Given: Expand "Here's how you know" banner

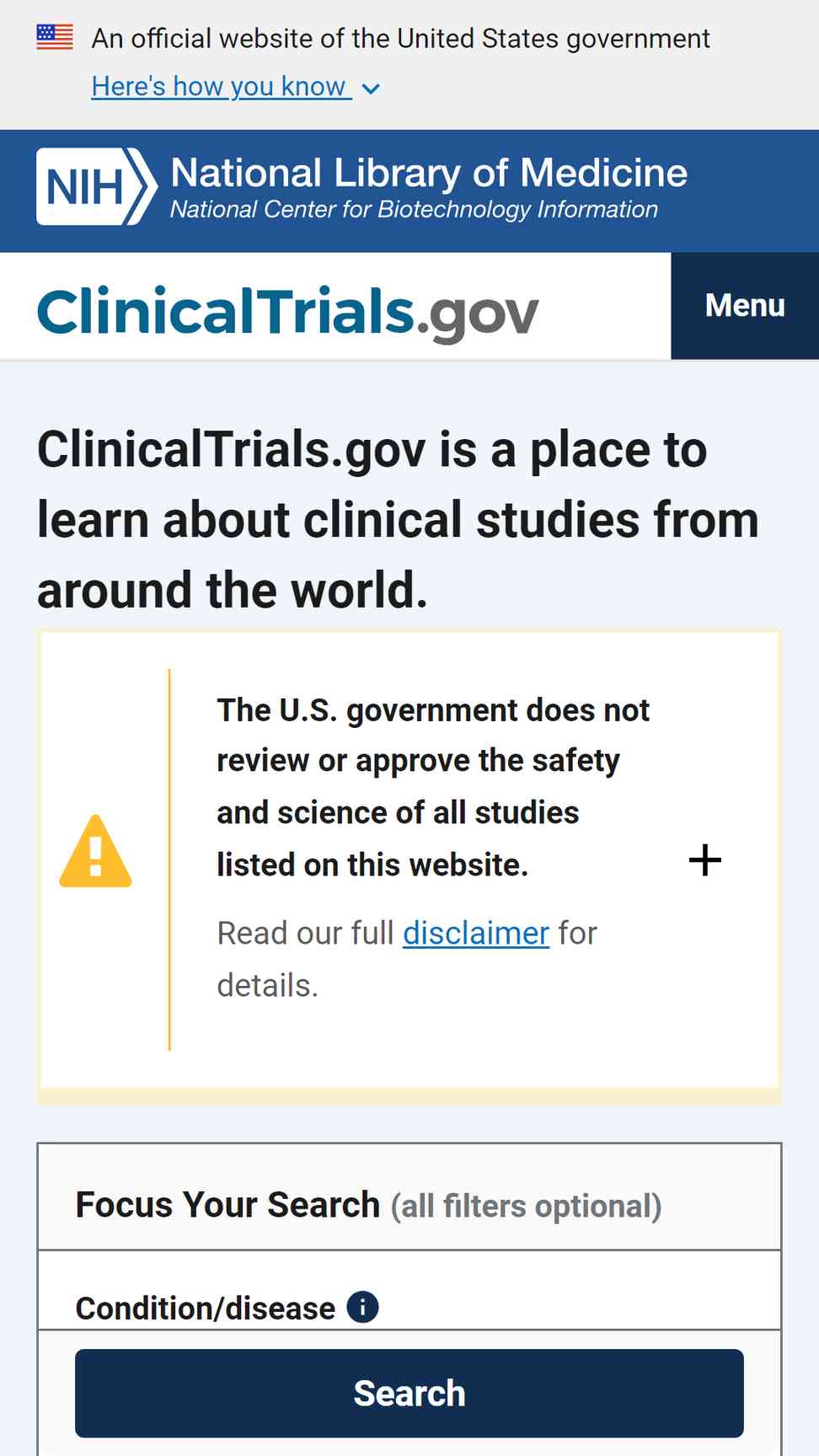Looking at the screenshot, I should point(236,87).
